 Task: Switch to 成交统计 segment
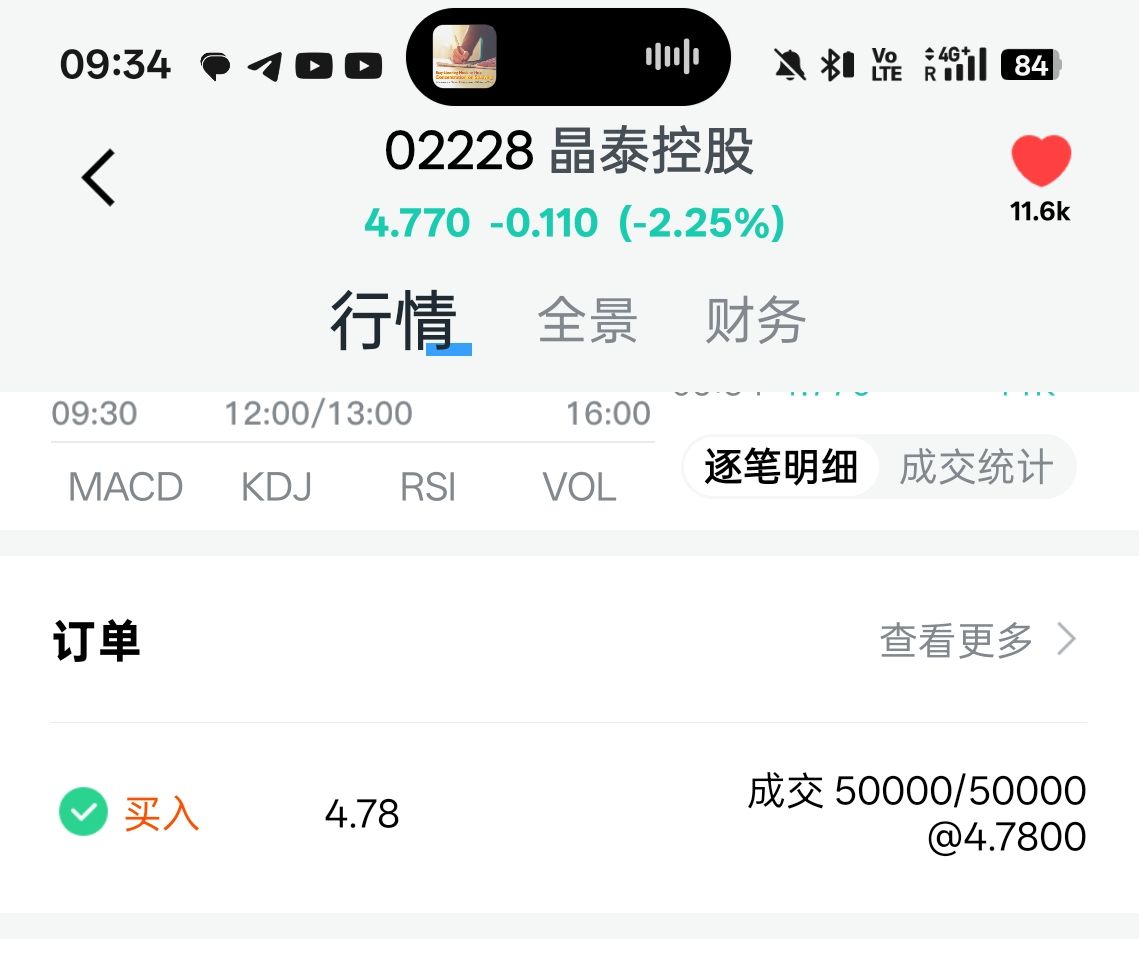click(976, 467)
